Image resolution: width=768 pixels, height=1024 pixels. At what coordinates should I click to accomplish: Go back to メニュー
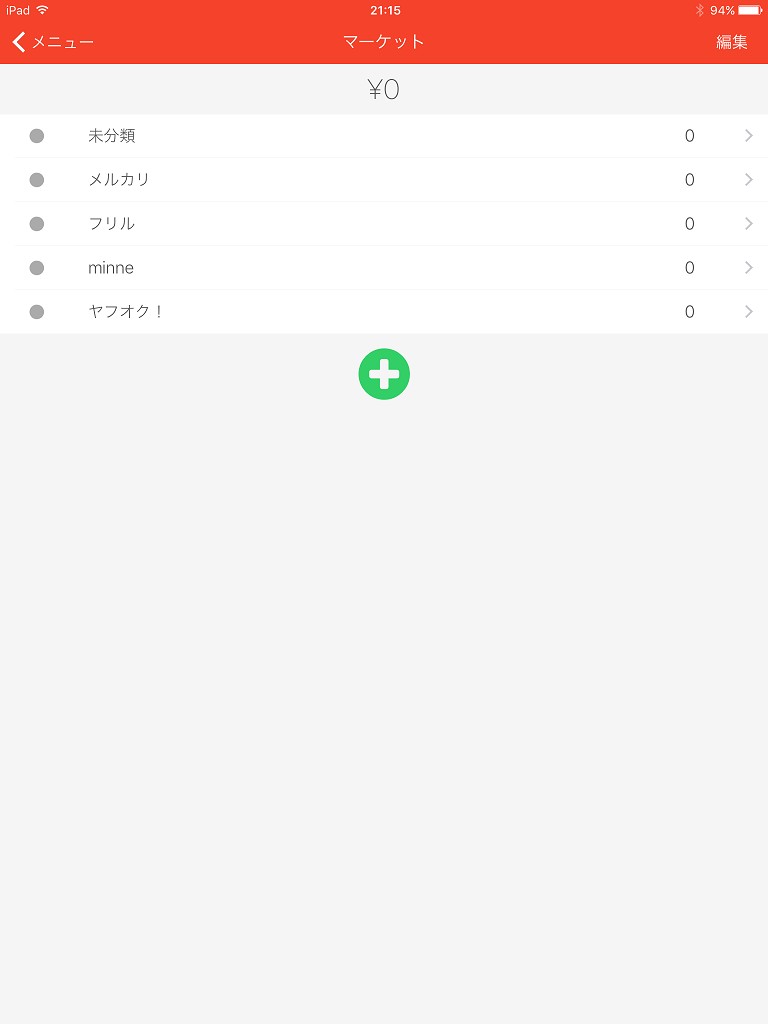53,42
